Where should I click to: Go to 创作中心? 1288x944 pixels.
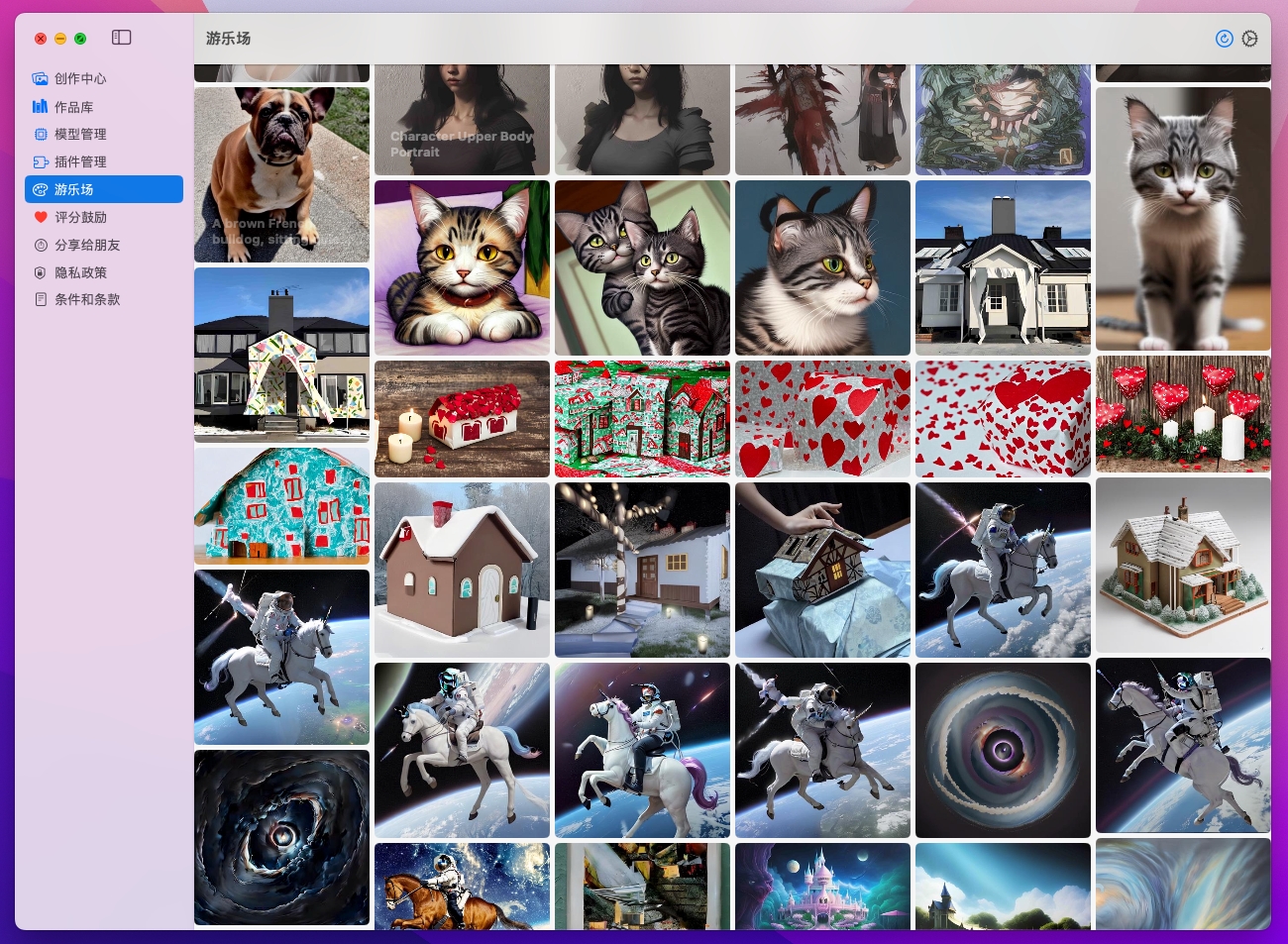pyautogui.click(x=80, y=78)
